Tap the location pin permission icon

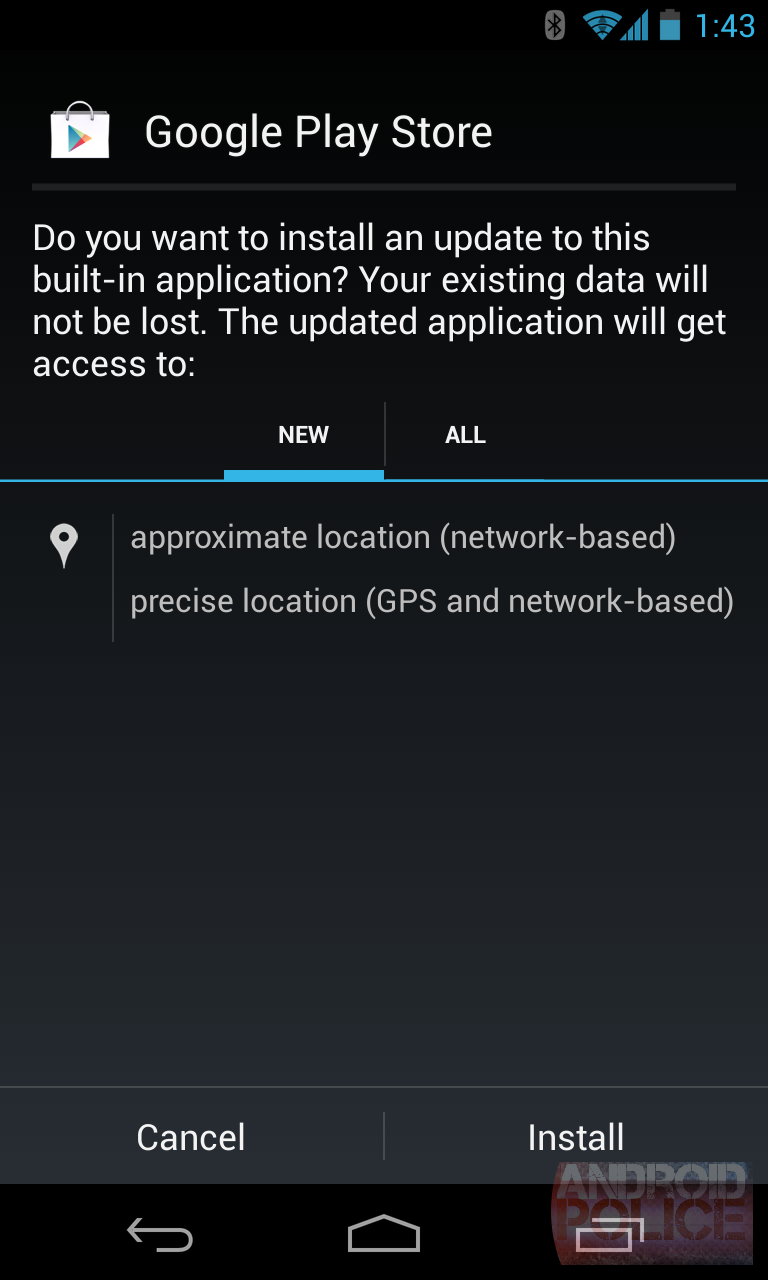click(x=64, y=545)
